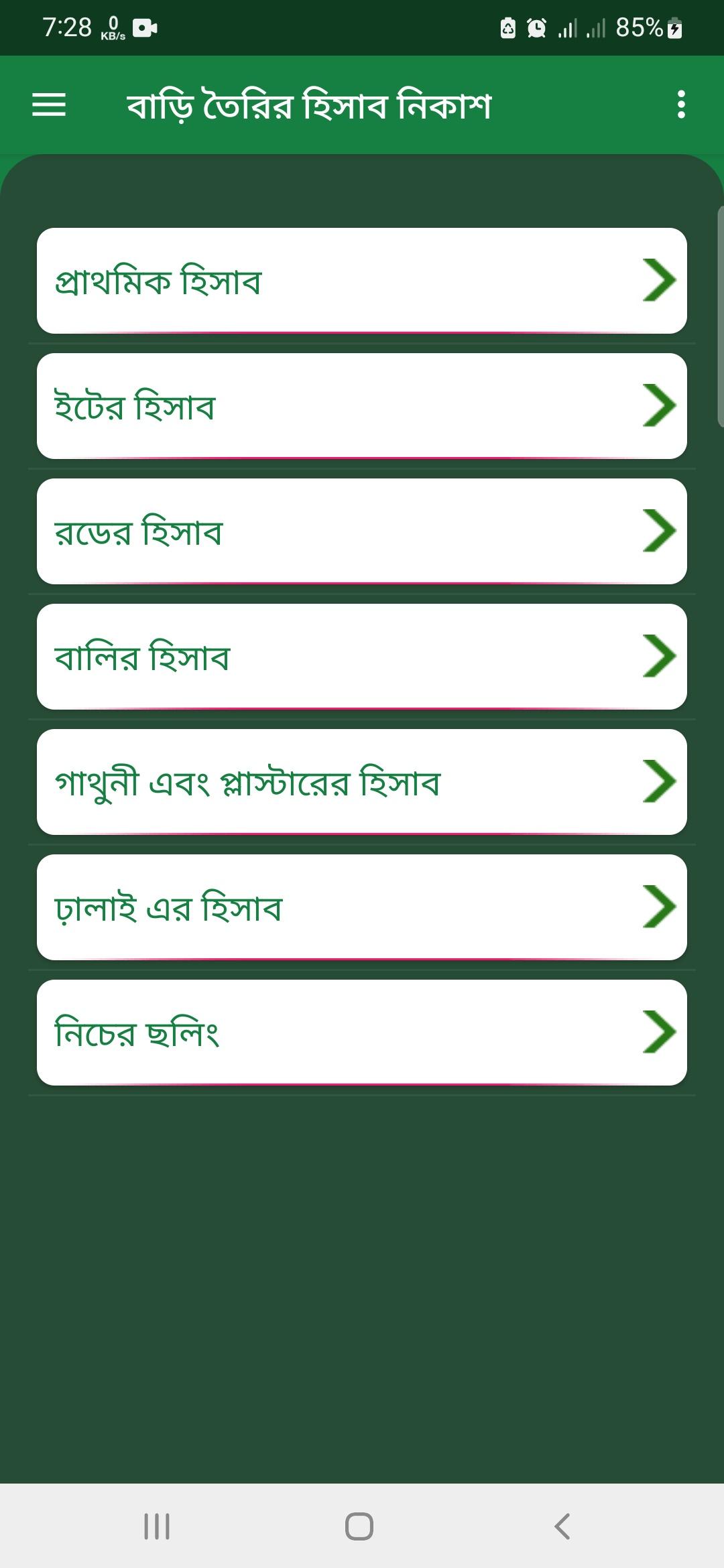724x1568 pixels.
Task: Select ইটের হিসাব row
Action: point(362,406)
